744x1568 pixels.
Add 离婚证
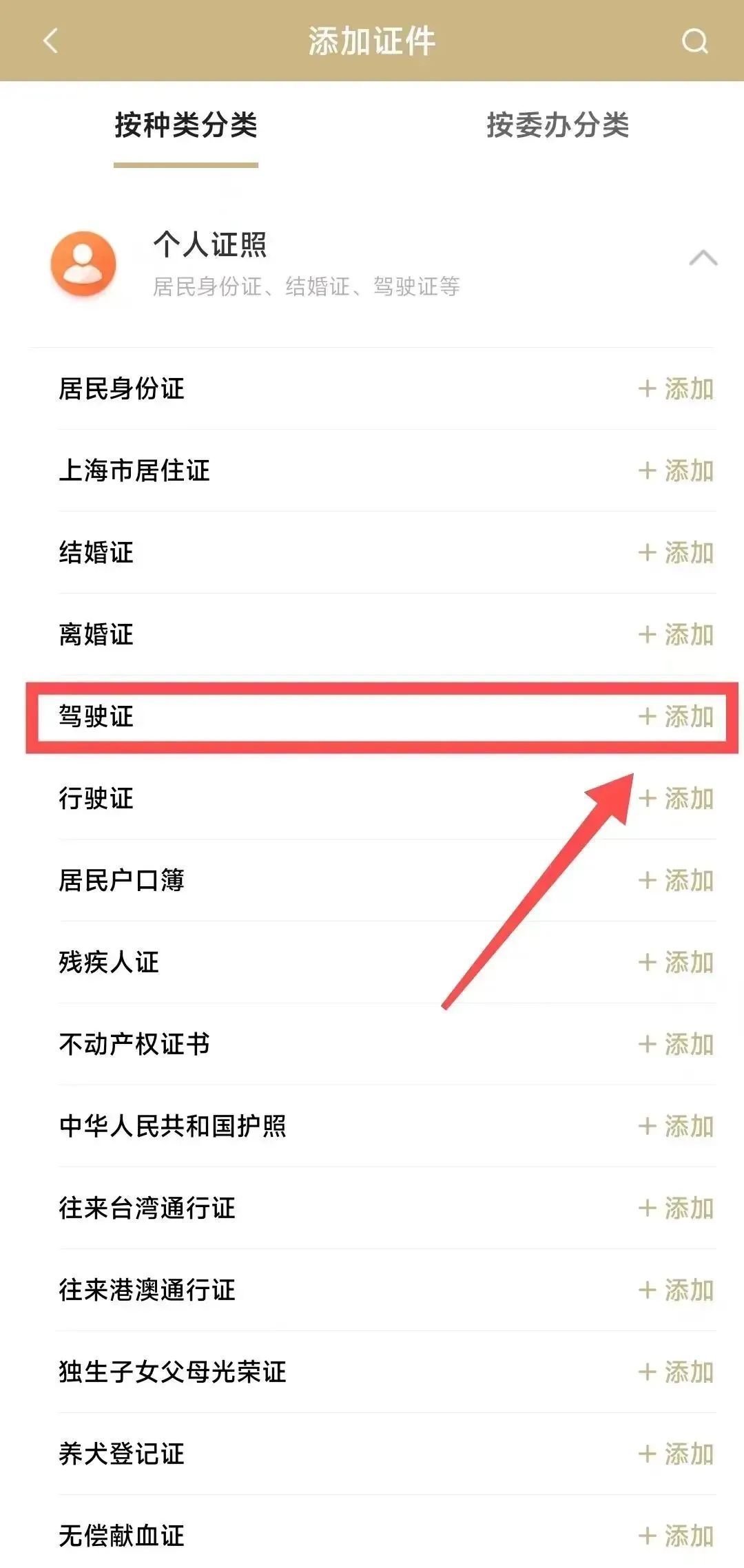click(x=676, y=635)
